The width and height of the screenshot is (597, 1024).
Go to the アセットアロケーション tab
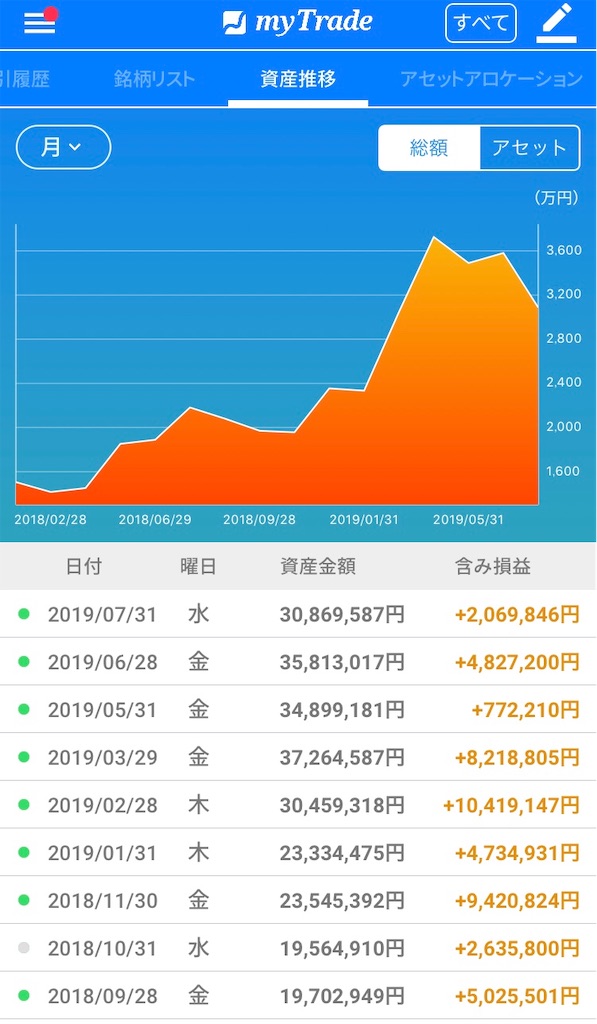click(491, 79)
